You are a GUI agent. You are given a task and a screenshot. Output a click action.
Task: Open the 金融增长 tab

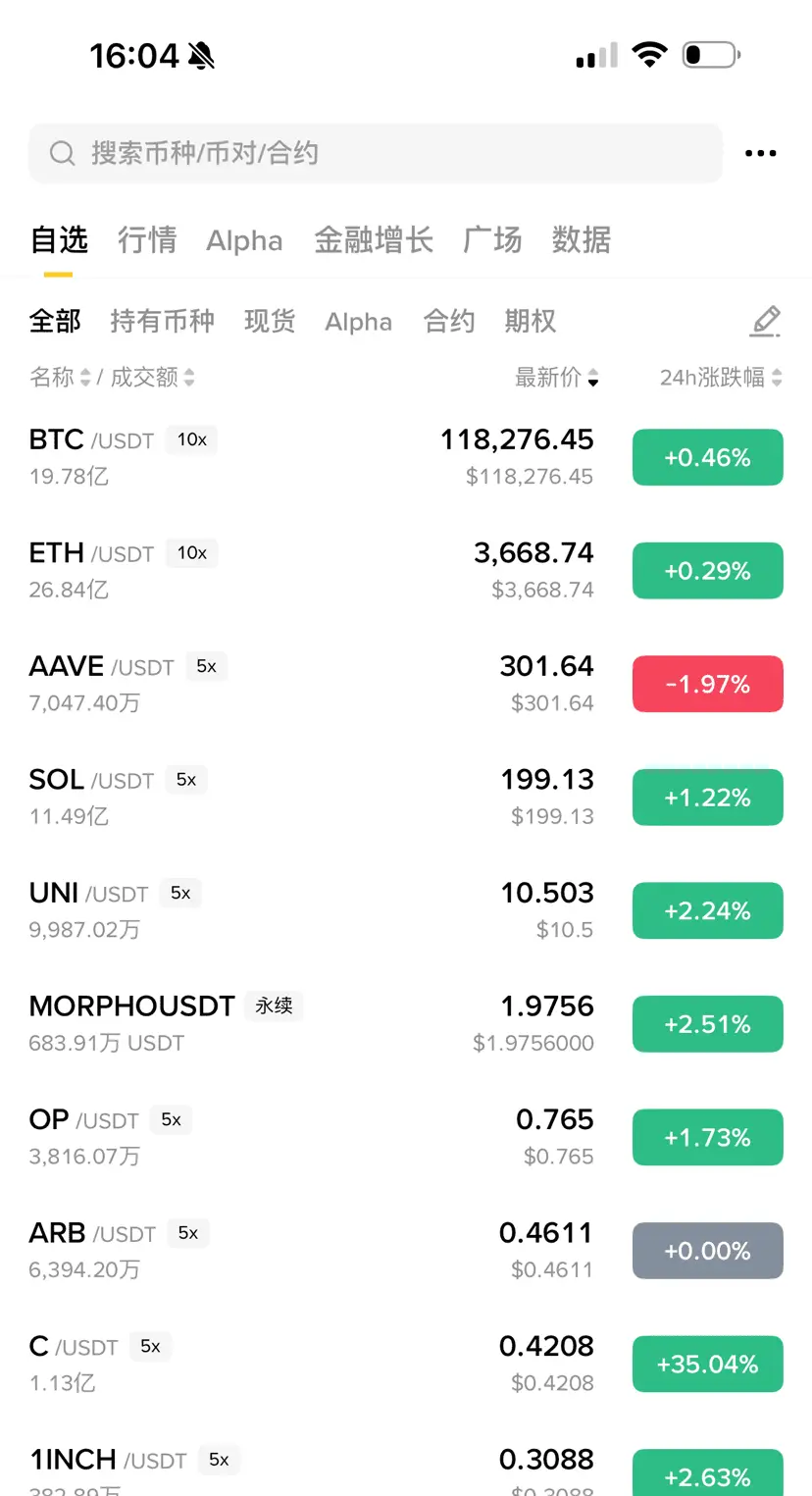pyautogui.click(x=374, y=240)
